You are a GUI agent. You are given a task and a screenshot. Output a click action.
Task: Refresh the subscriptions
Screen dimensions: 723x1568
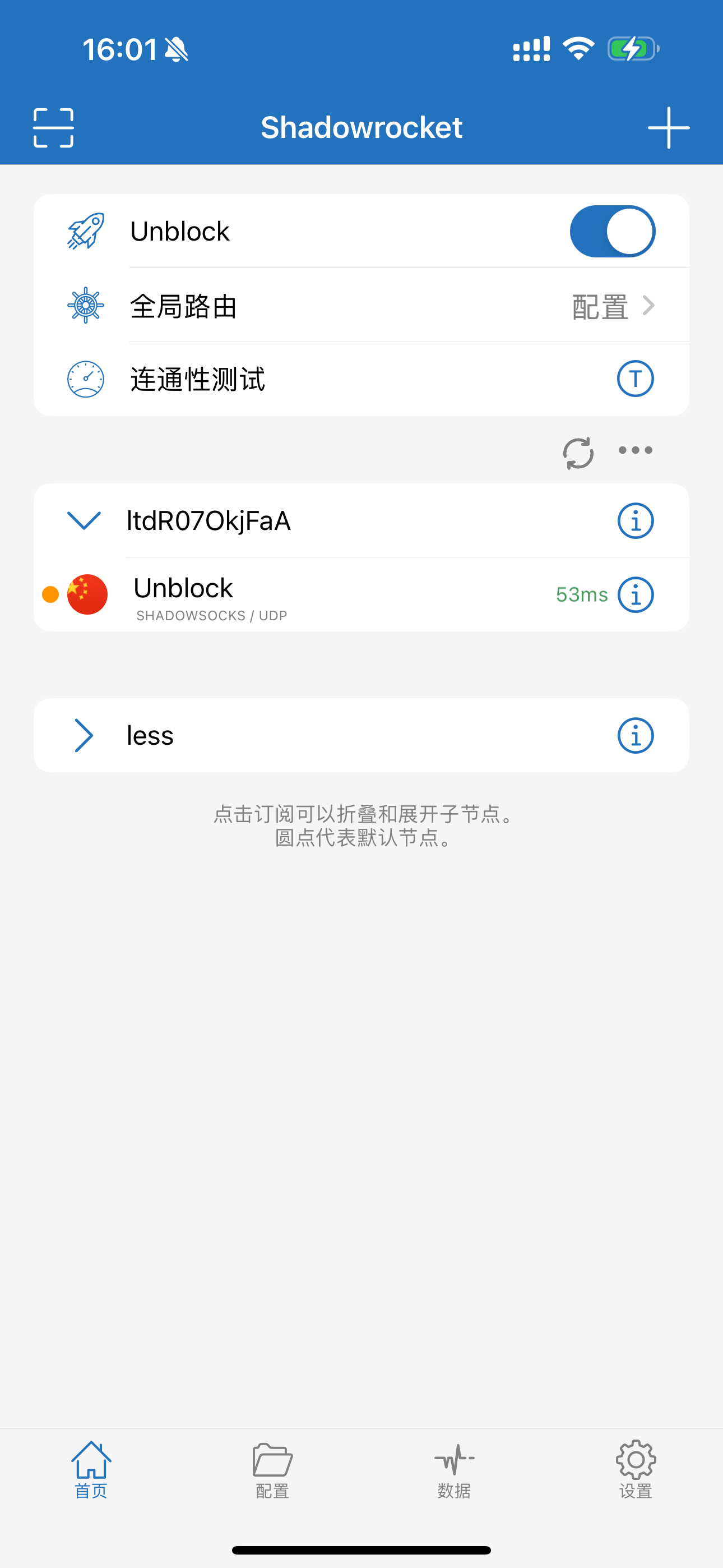(577, 452)
